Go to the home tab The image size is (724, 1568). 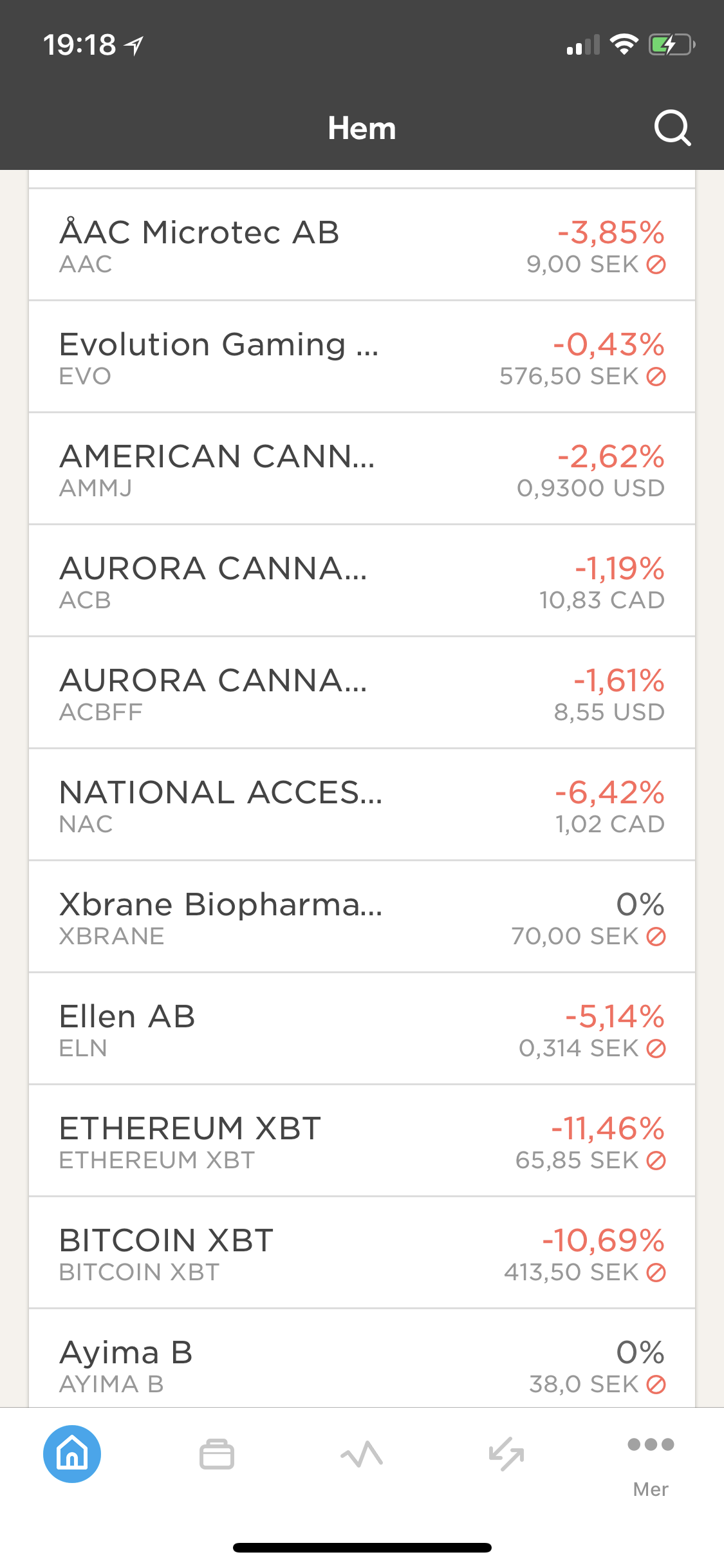pyautogui.click(x=72, y=1454)
